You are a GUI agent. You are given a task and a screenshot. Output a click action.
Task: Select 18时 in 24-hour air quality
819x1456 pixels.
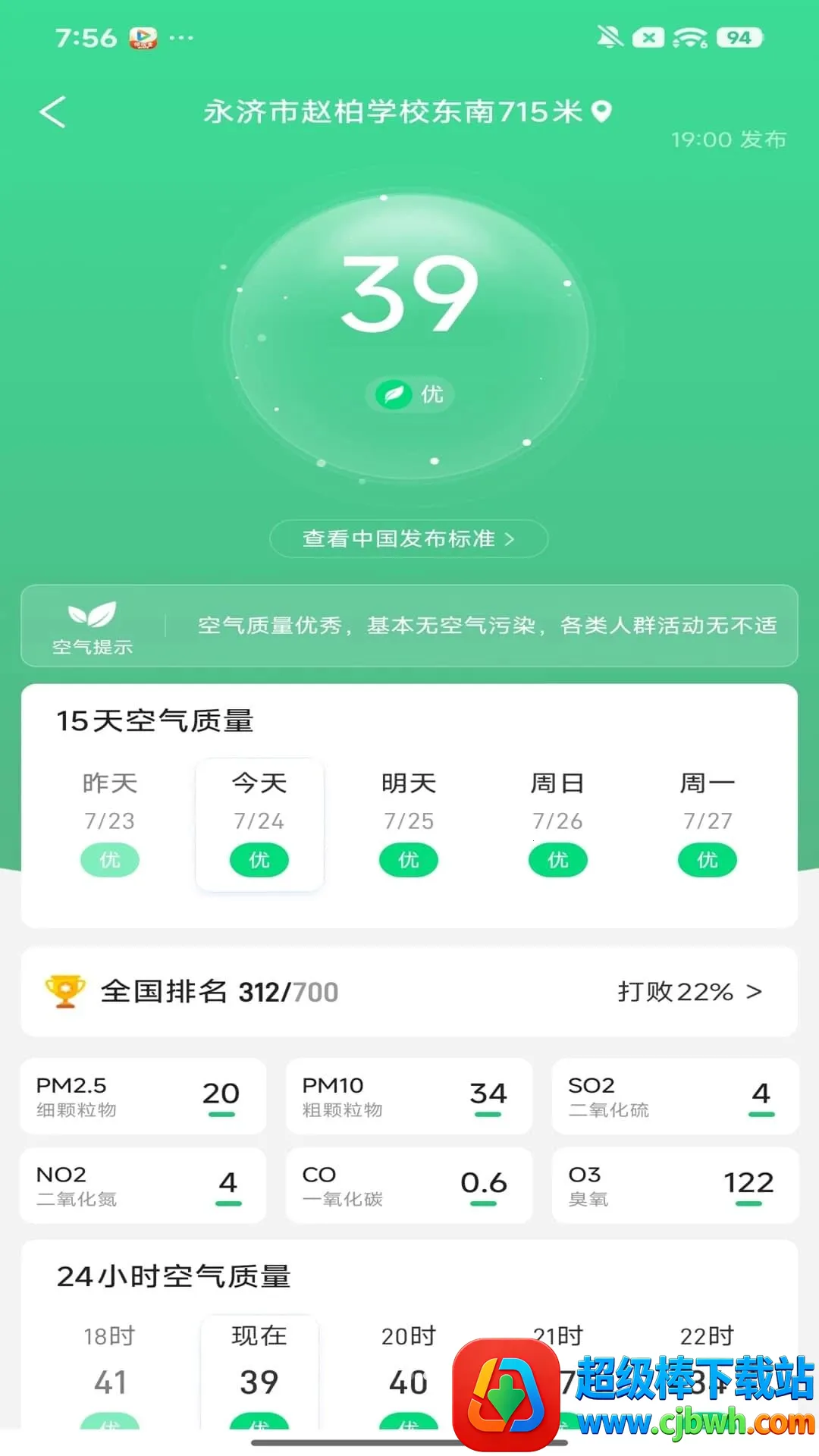[110, 1373]
